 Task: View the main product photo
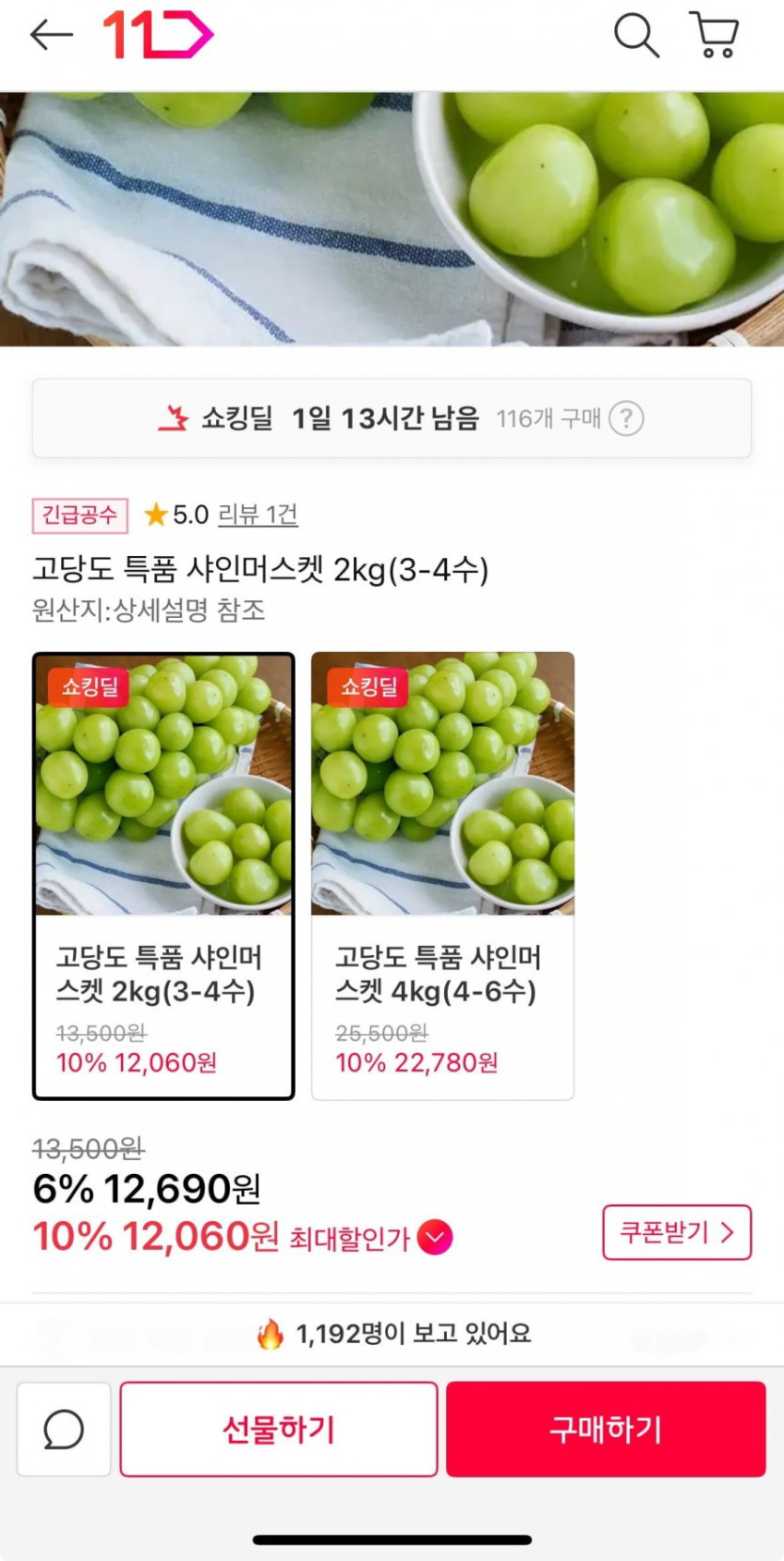coord(392,219)
